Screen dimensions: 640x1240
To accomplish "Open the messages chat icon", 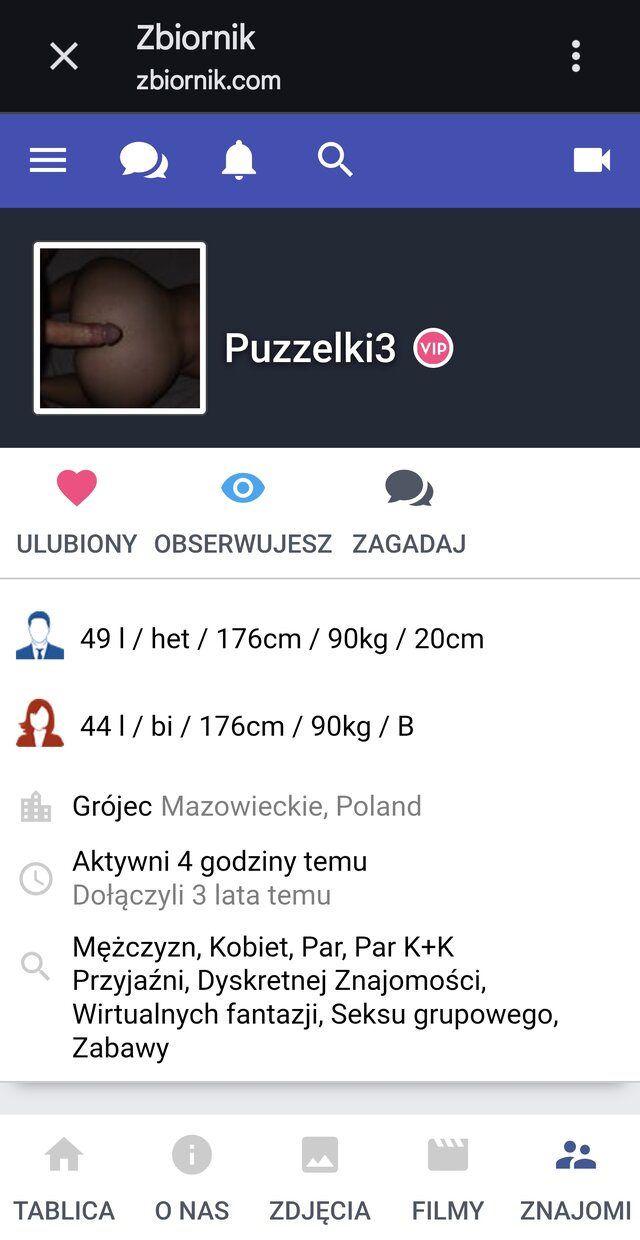I will click(x=143, y=160).
